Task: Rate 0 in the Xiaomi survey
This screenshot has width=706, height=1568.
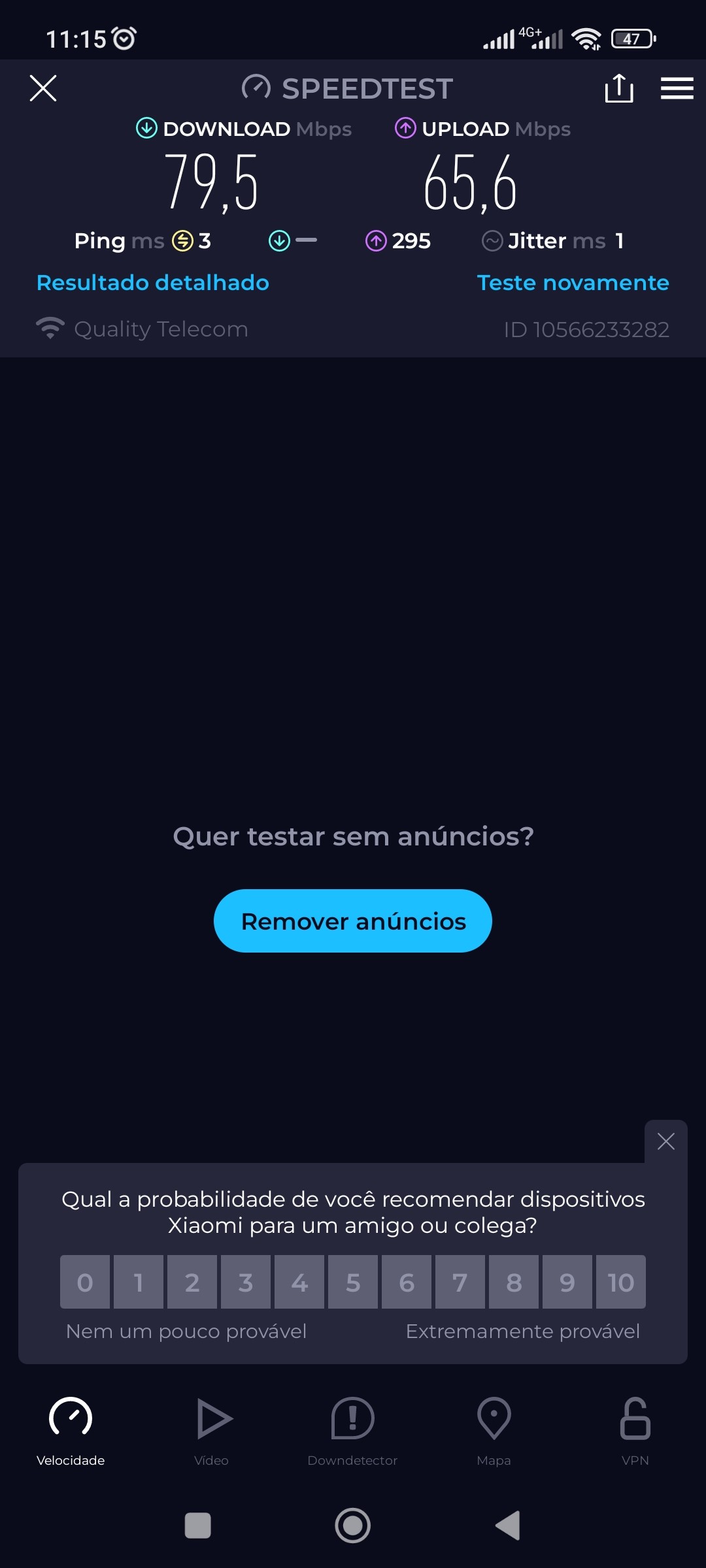Action: [85, 1282]
